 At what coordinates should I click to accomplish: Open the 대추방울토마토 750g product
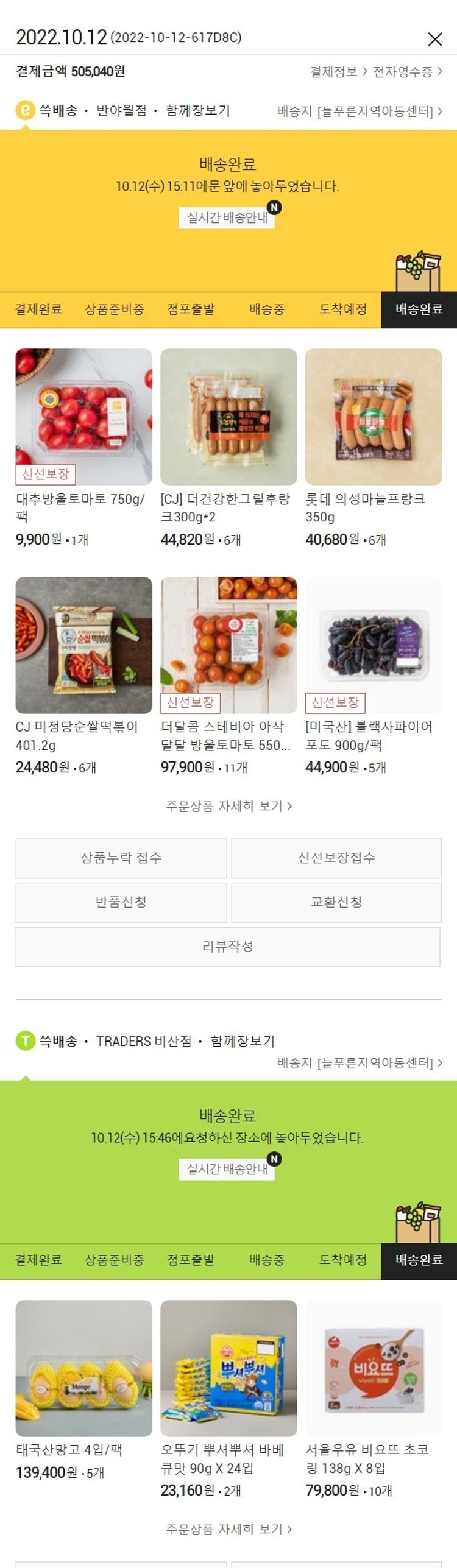(x=83, y=417)
